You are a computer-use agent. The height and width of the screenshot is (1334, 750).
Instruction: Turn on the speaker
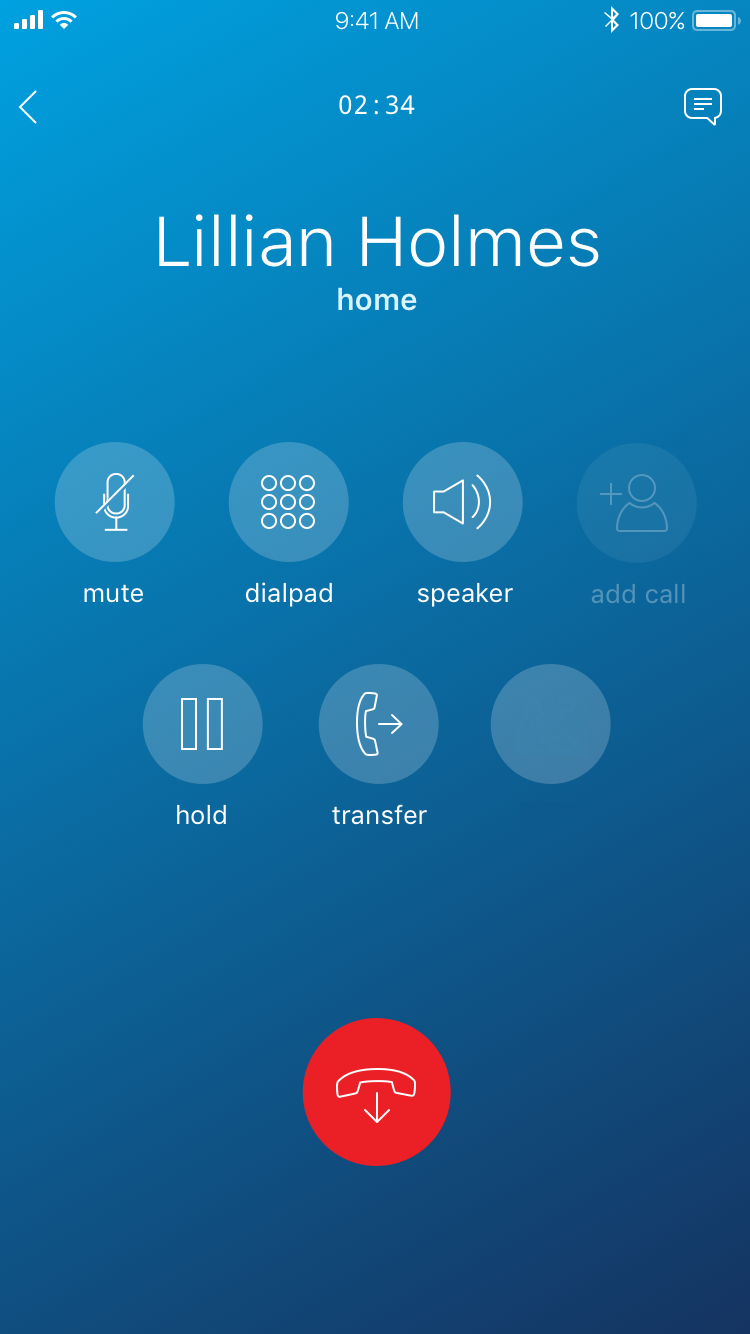tap(463, 502)
